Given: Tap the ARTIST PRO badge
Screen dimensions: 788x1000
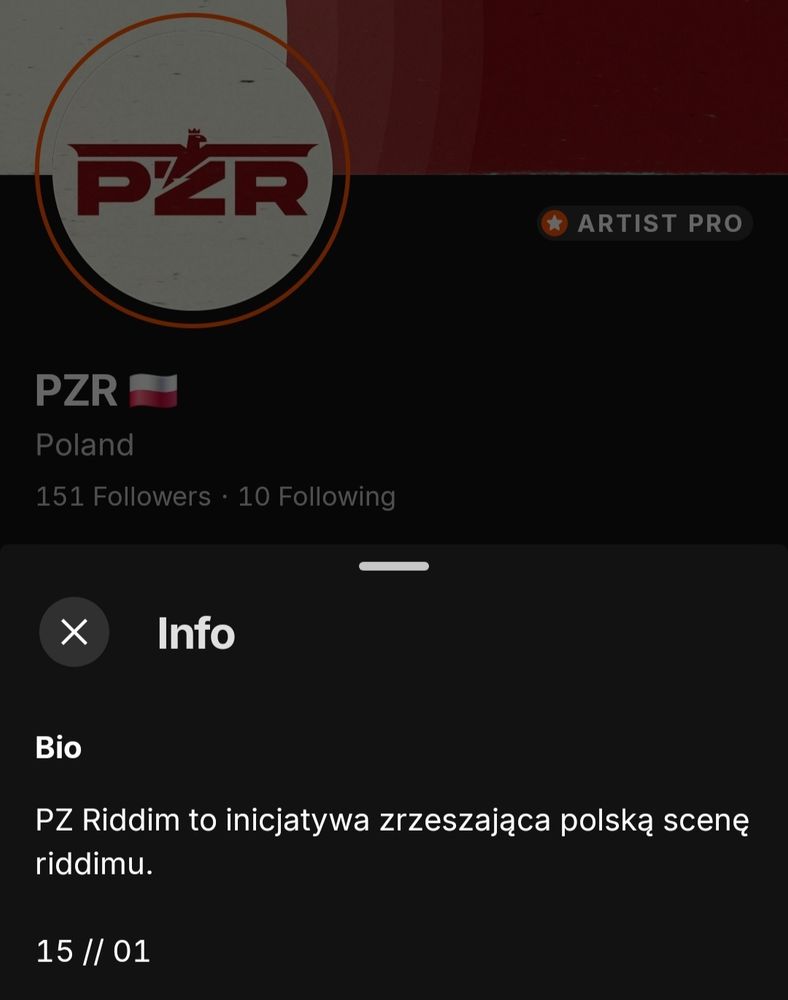Looking at the screenshot, I should click(x=644, y=223).
